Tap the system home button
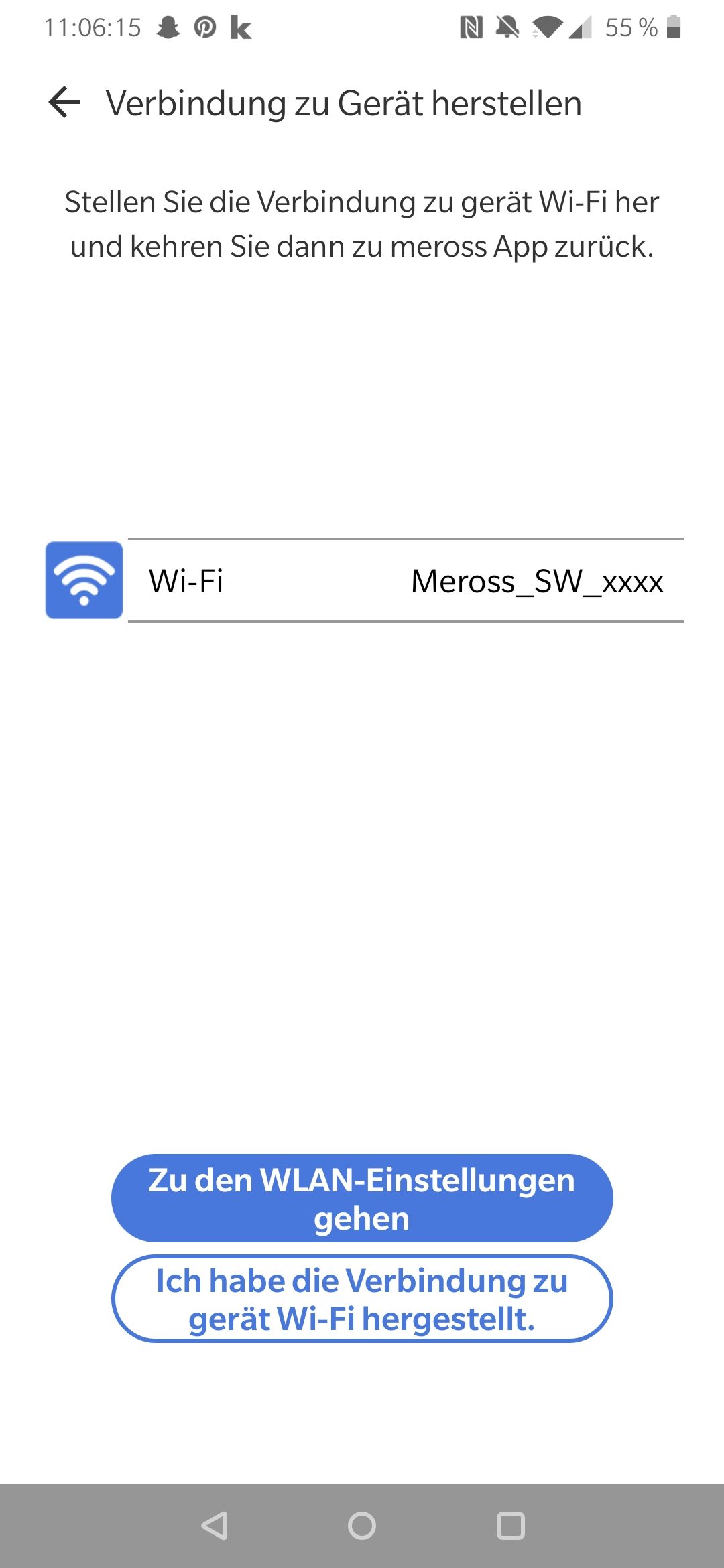 (x=362, y=1526)
